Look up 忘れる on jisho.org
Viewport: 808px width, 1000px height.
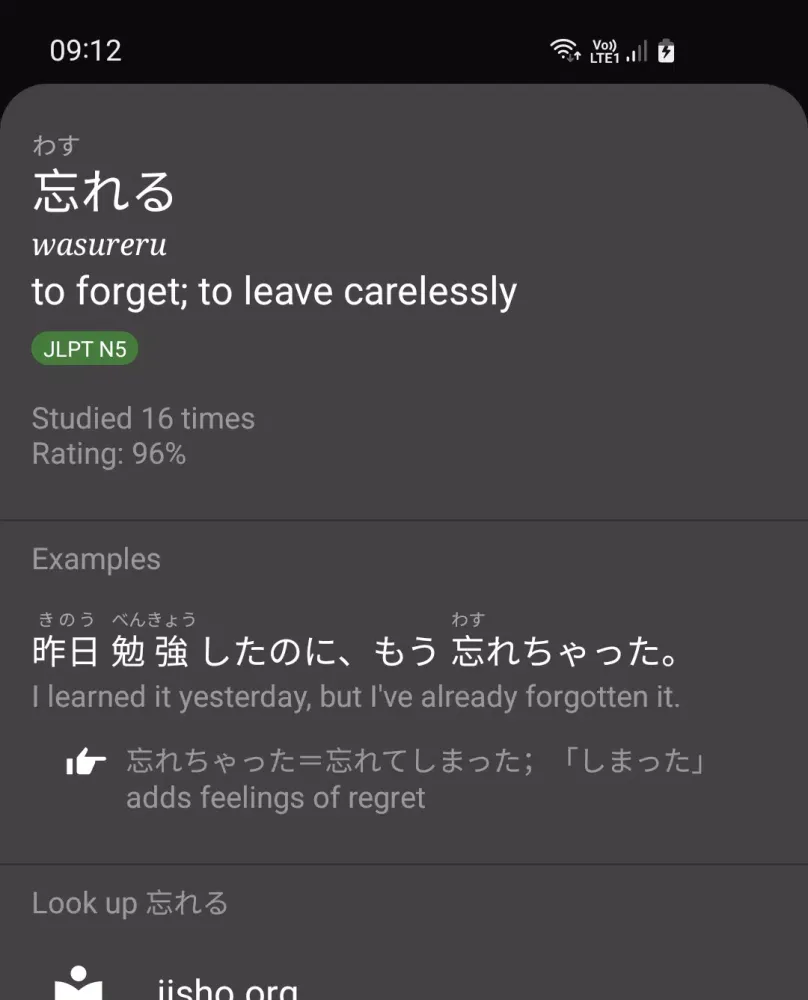228,988
